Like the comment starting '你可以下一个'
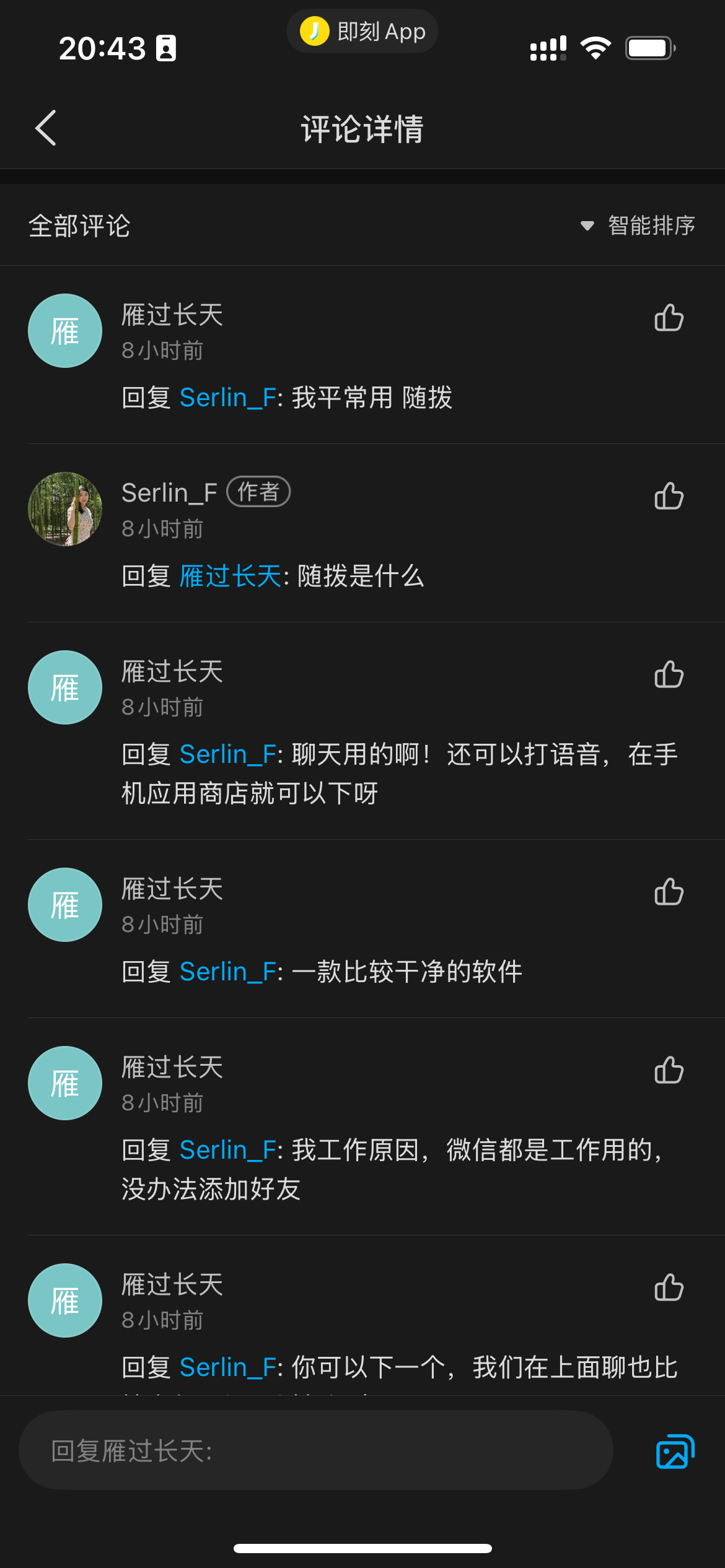This screenshot has width=725, height=1568. coord(669,1287)
